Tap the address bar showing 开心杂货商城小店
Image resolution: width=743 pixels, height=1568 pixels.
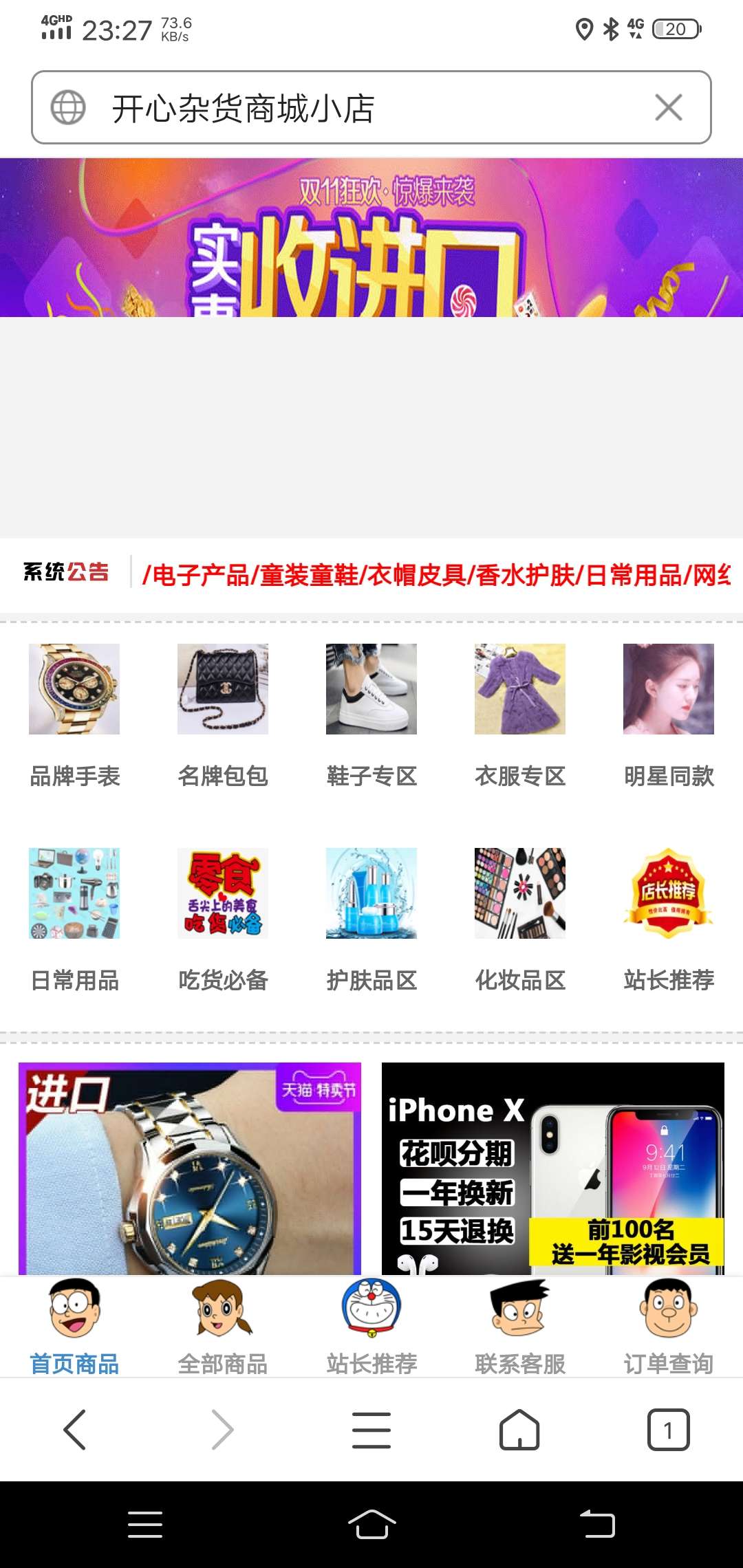tap(344, 108)
